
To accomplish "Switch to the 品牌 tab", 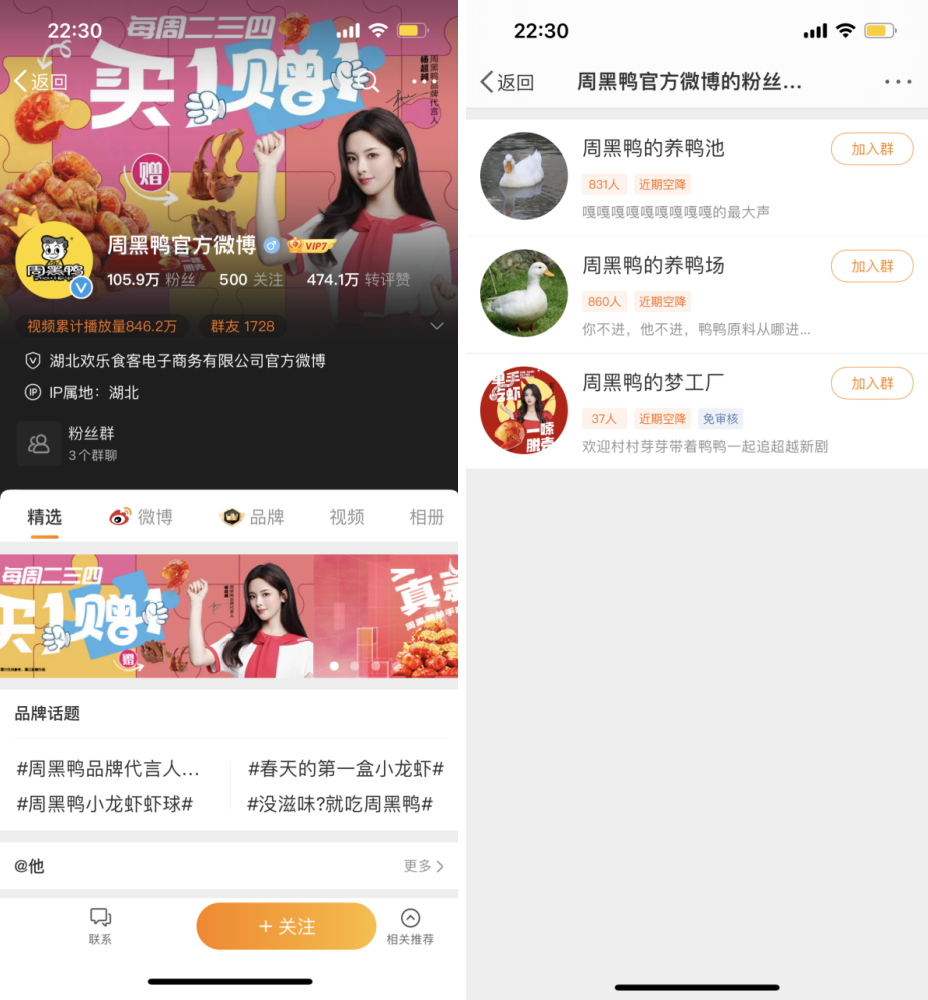I will pyautogui.click(x=252, y=517).
